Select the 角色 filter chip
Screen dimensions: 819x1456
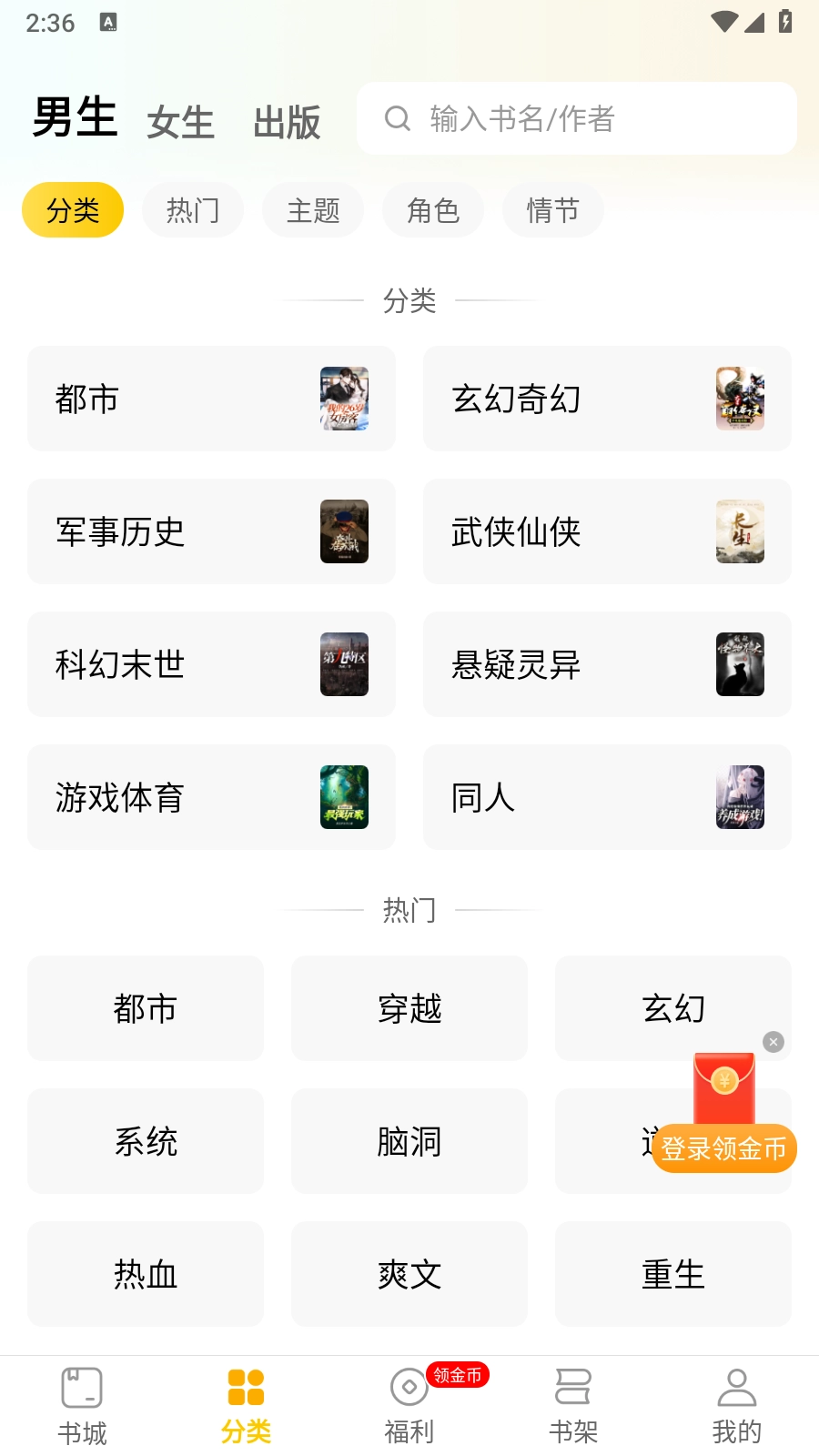432,209
